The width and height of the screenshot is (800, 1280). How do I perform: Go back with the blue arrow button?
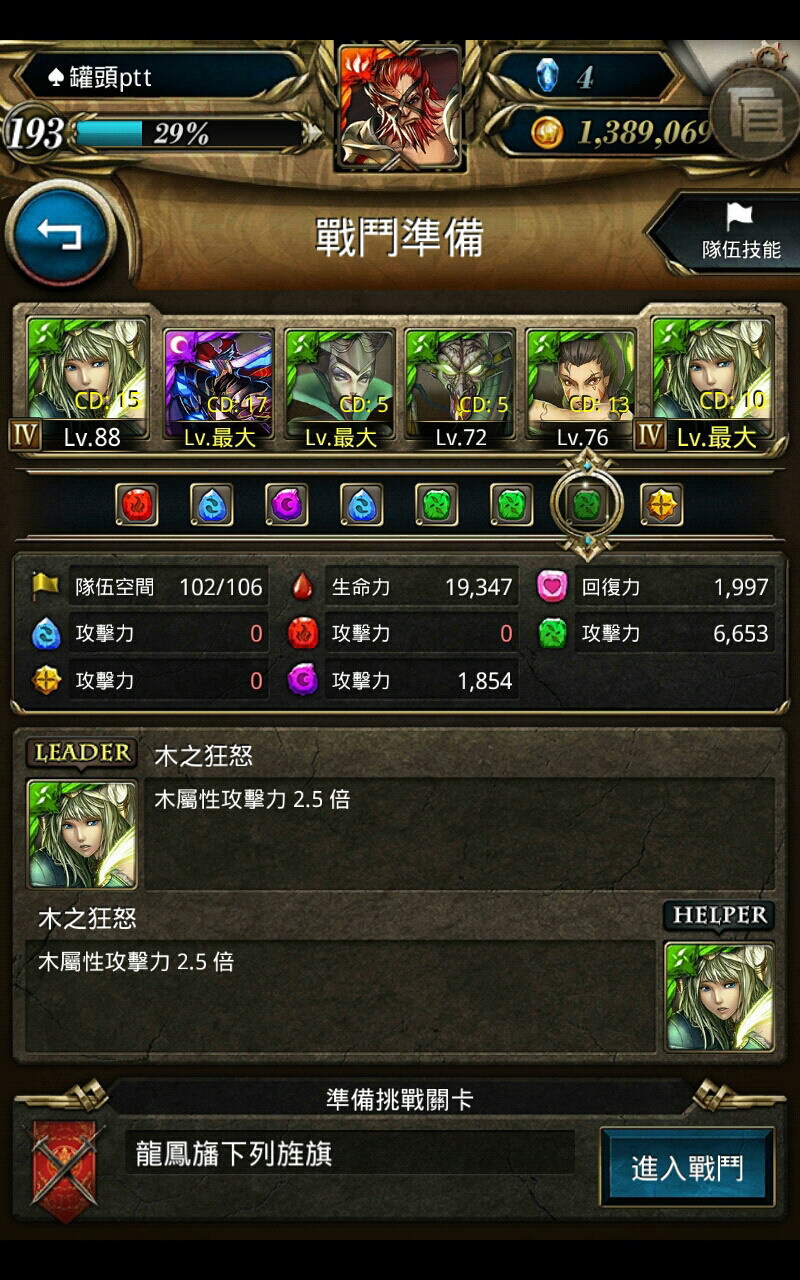tap(60, 234)
